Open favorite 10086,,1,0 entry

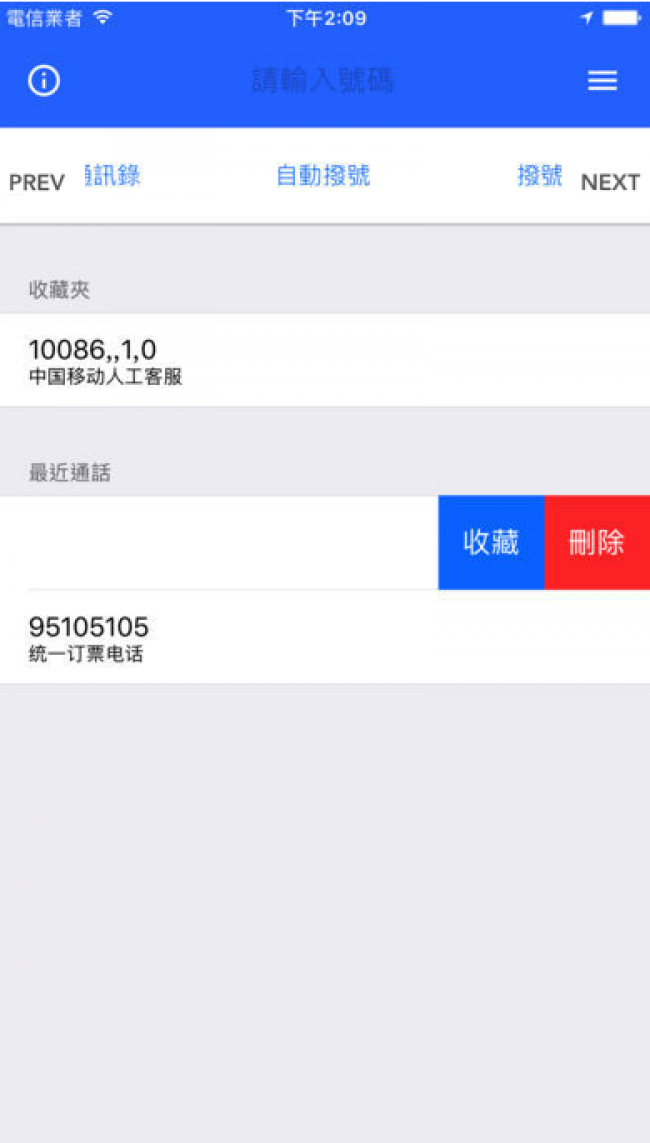325,360
